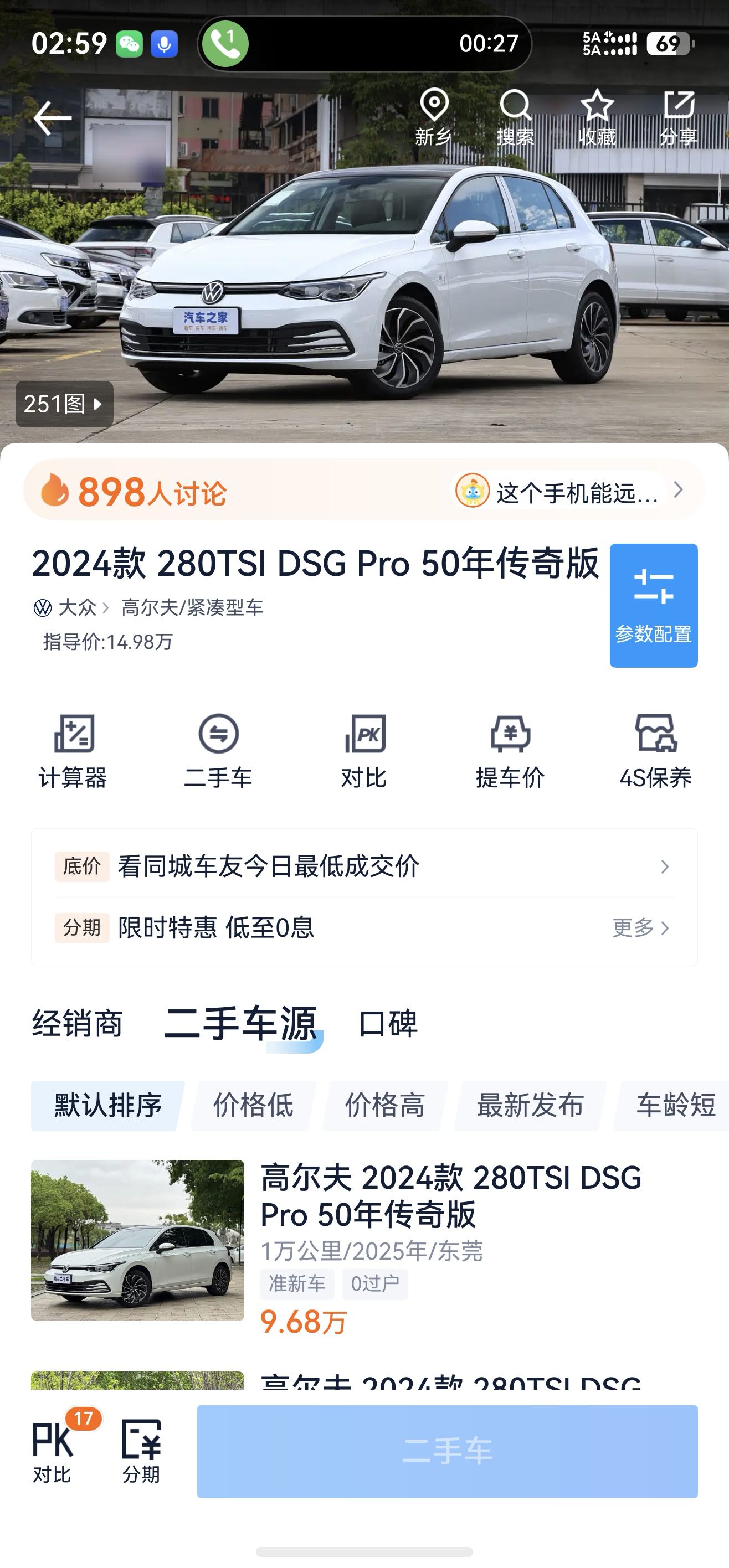The image size is (729, 1568).
Task: Switch to the 经销商 tab
Action: [78, 1023]
